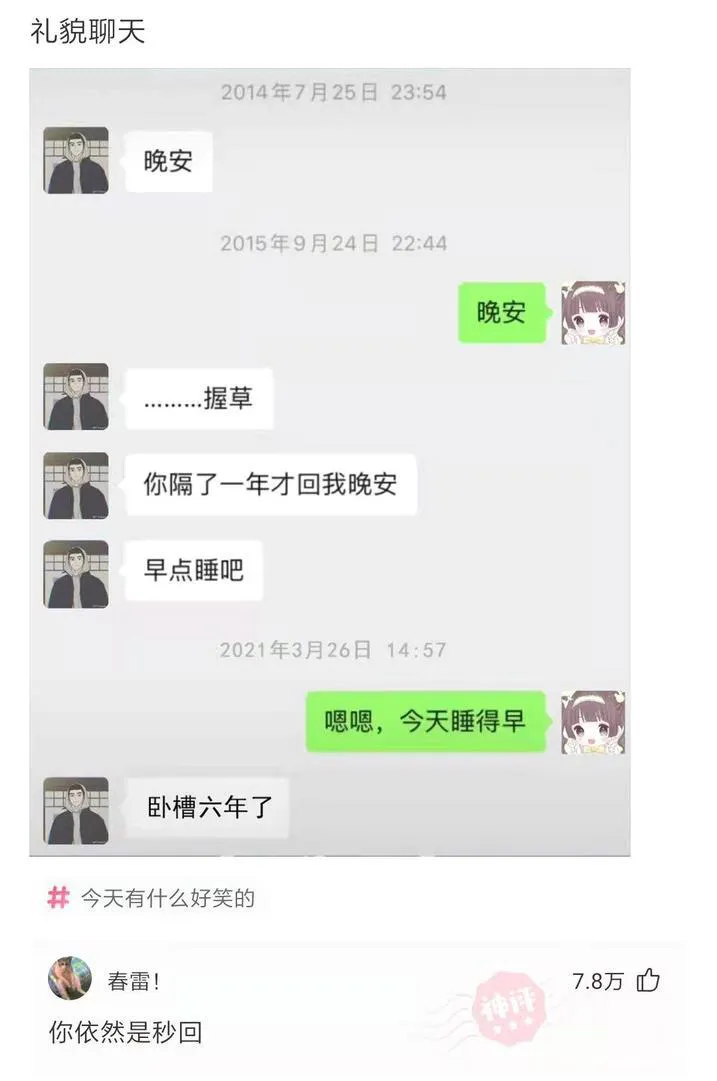Open the top comment 你依然是秒回

(125, 1032)
